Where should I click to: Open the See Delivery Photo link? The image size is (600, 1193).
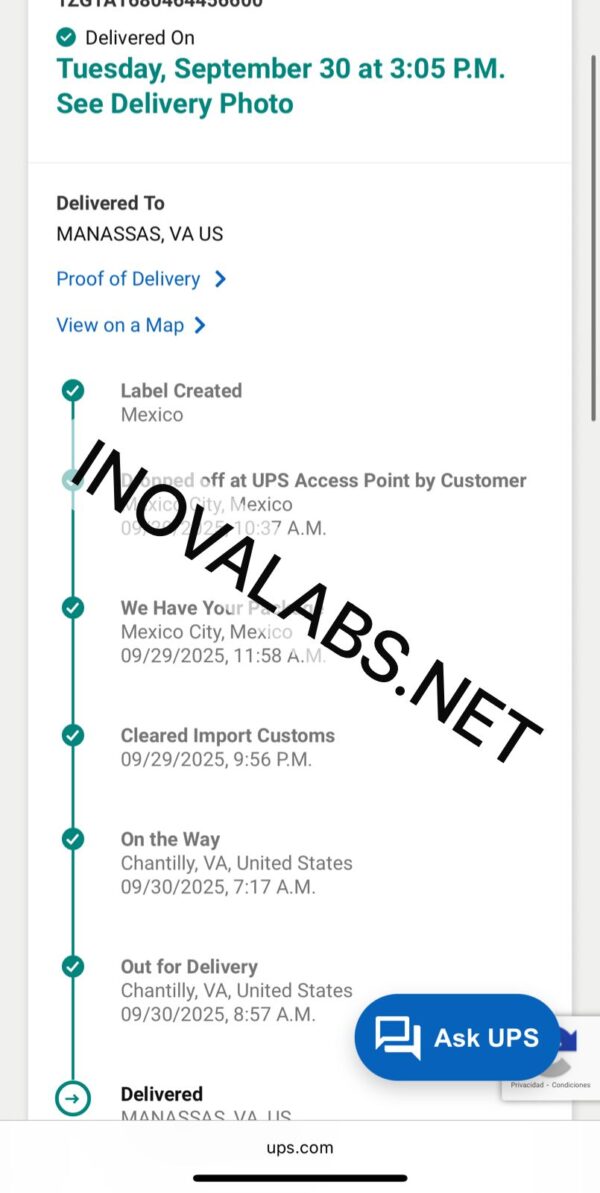[x=175, y=104]
